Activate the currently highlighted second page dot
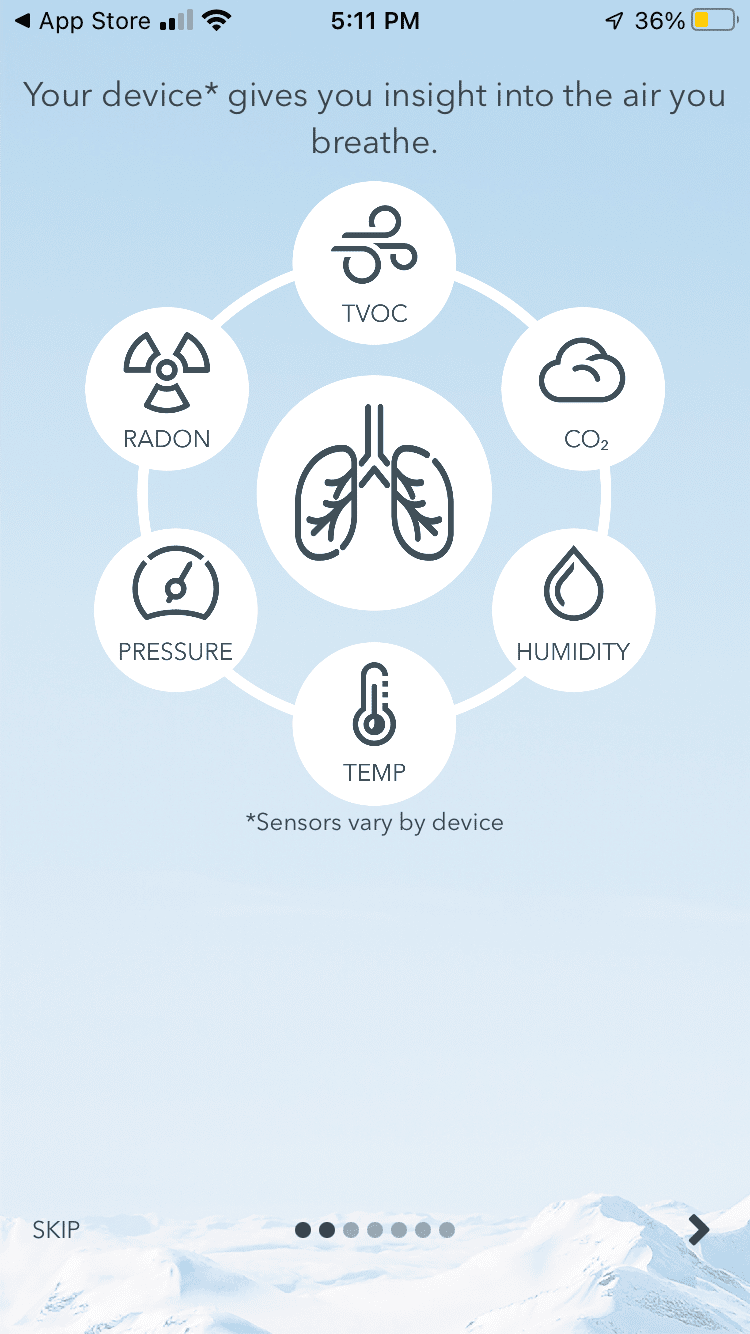The height and width of the screenshot is (1334, 750). [327, 1230]
